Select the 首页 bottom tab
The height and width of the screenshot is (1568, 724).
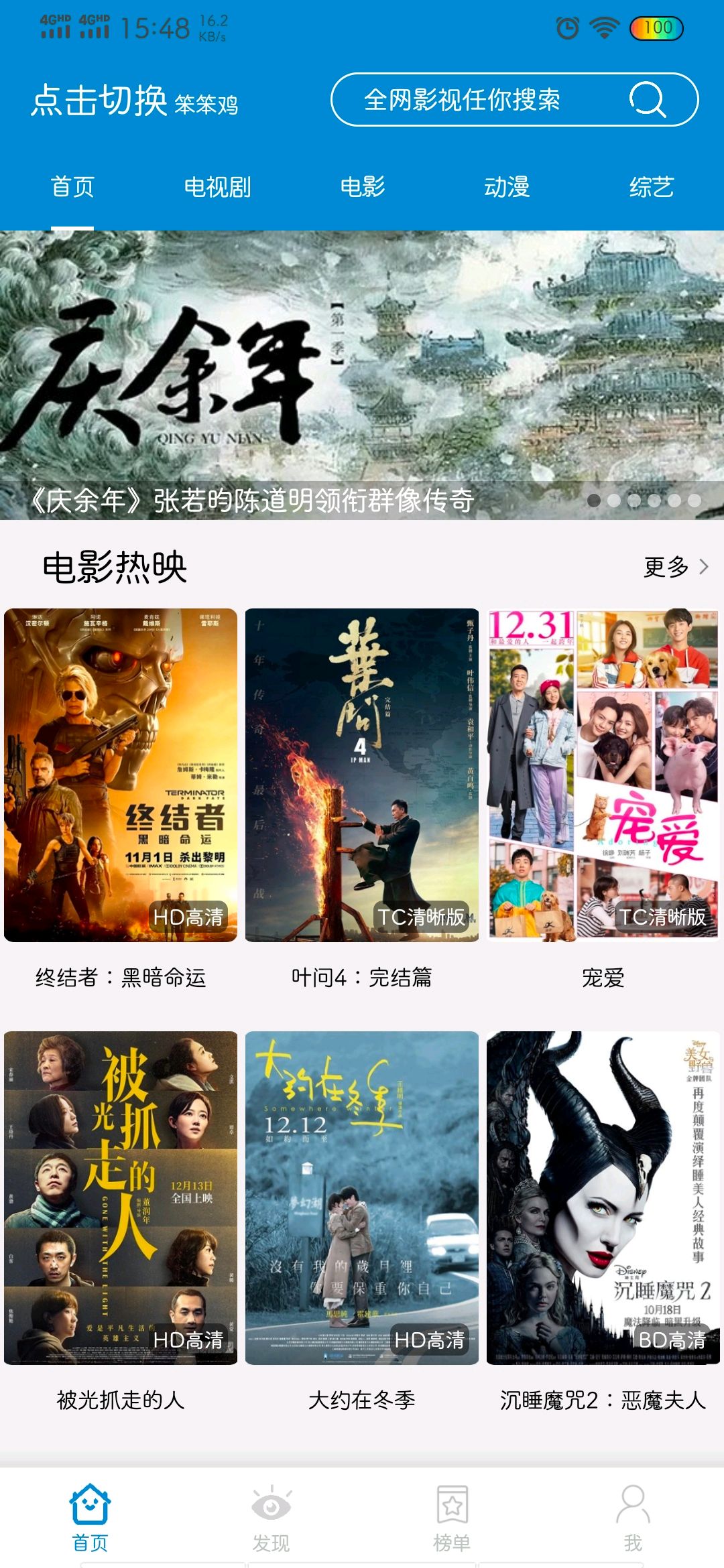[x=90, y=1518]
